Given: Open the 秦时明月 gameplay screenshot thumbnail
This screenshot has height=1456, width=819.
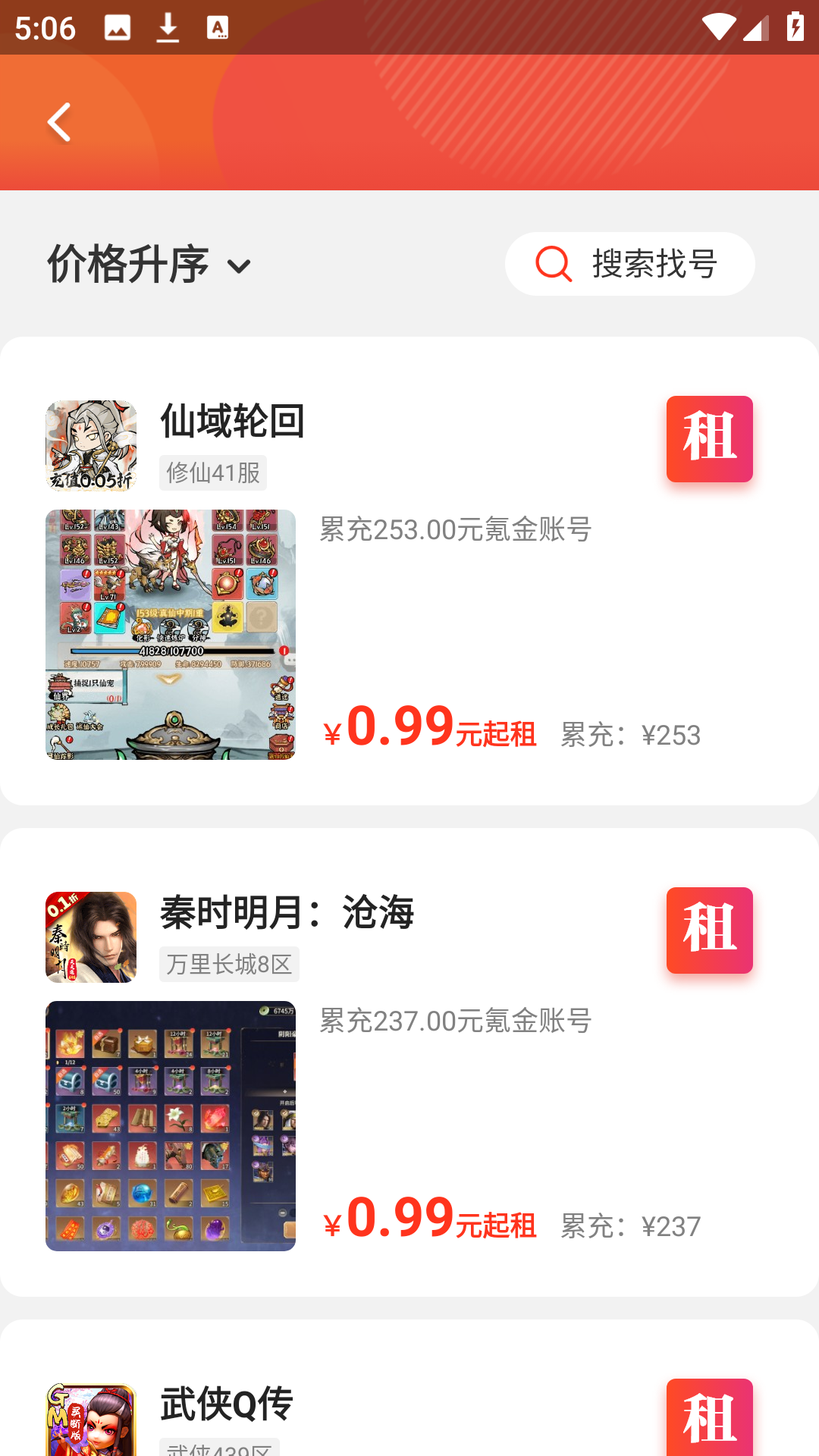Looking at the screenshot, I should (x=171, y=1125).
